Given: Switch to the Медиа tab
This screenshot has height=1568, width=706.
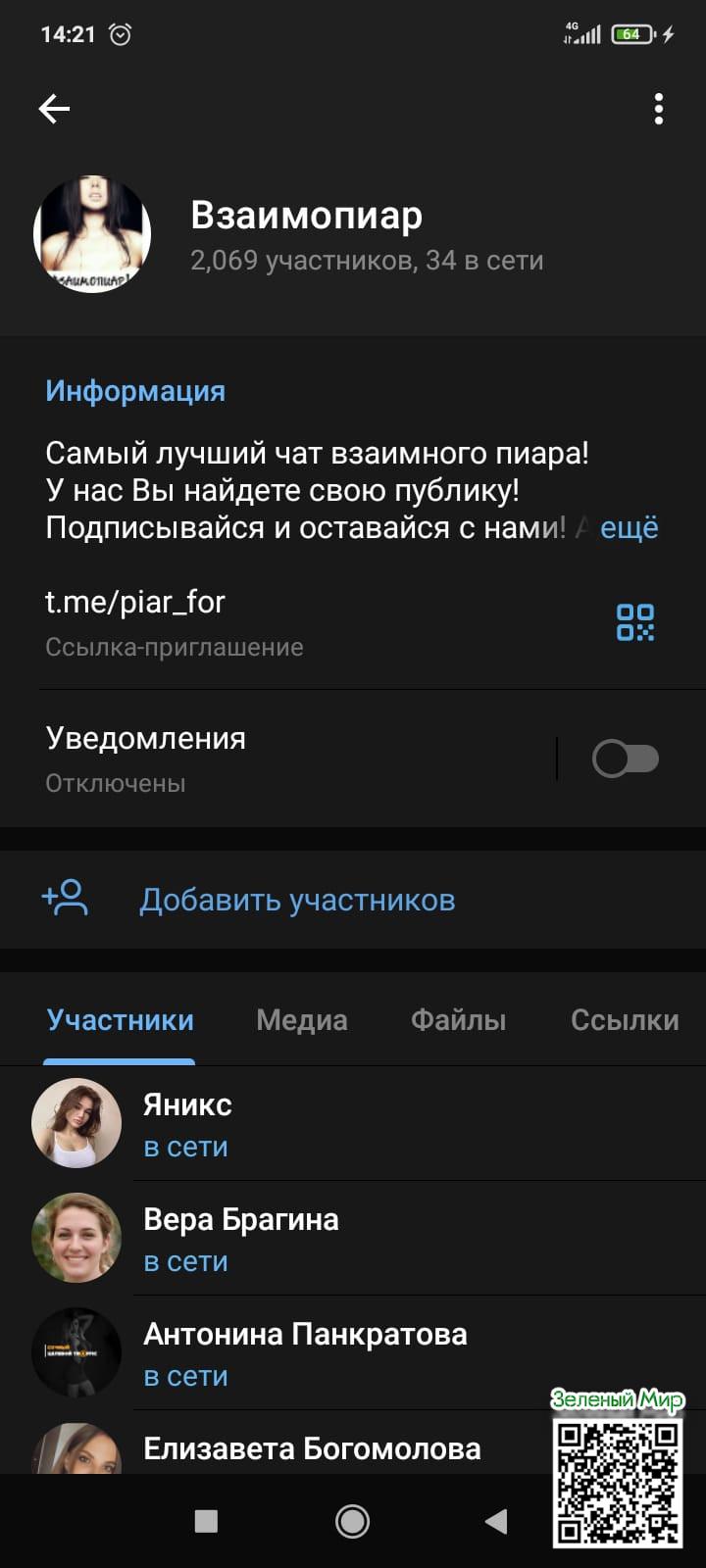Looking at the screenshot, I should (301, 1020).
